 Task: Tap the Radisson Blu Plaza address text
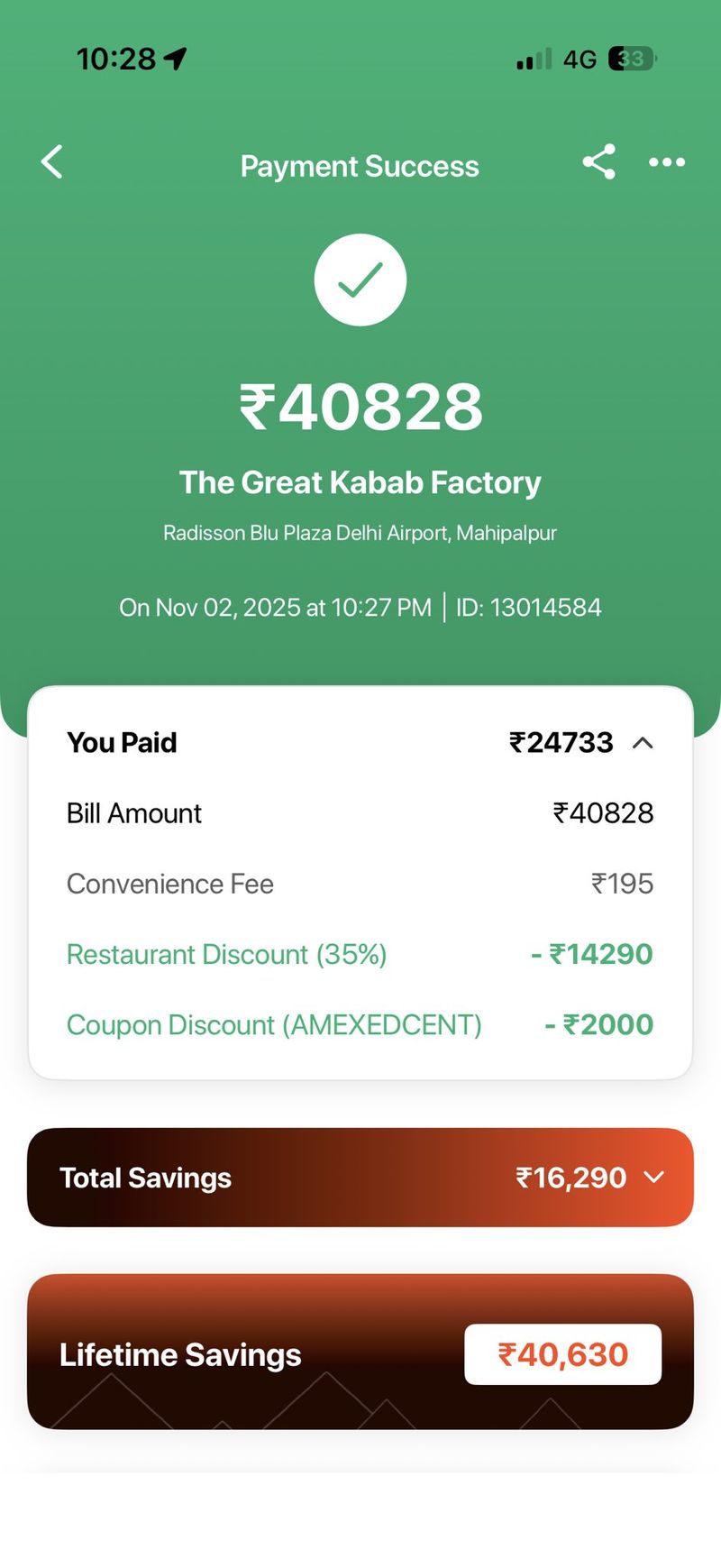(360, 532)
